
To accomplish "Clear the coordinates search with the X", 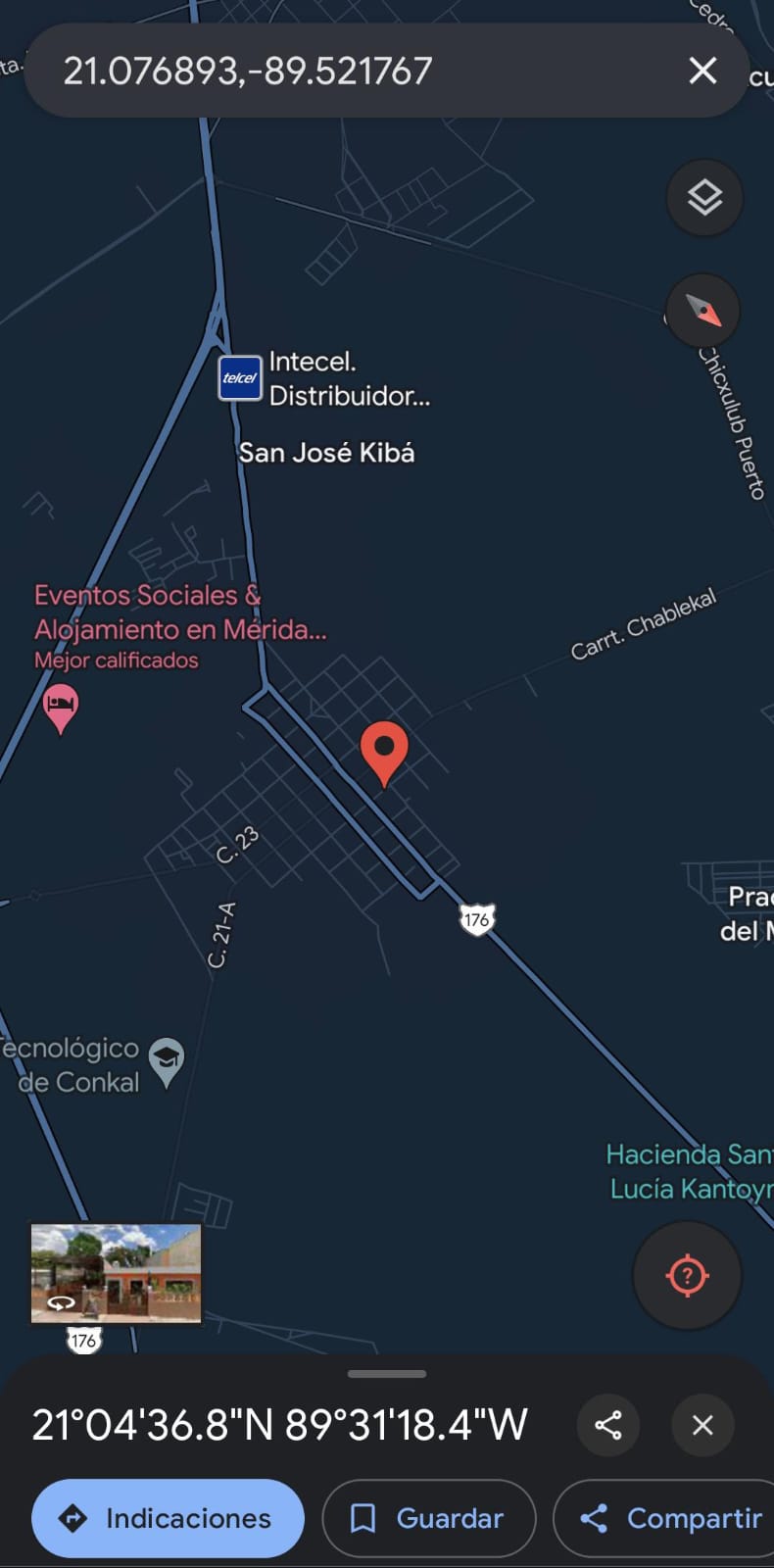I will (x=702, y=71).
